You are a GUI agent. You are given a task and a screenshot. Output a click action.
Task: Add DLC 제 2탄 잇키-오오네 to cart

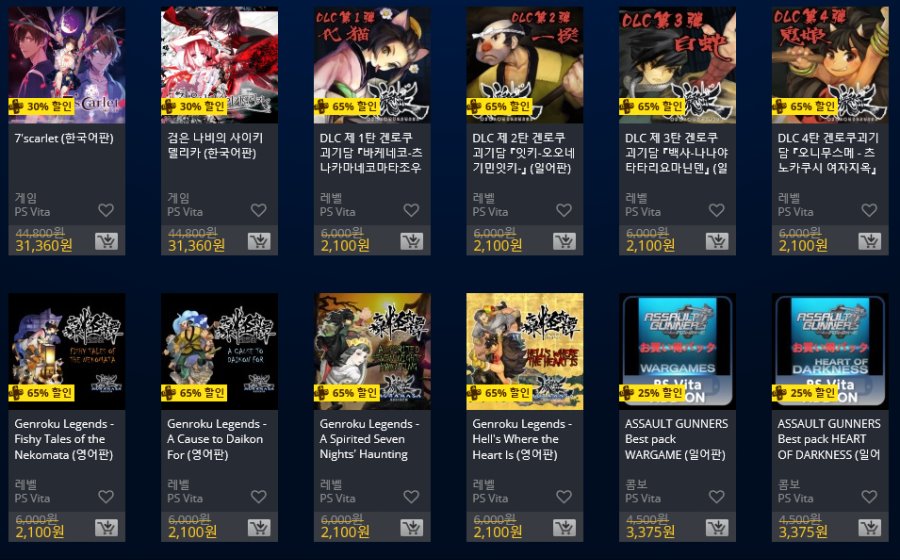pyautogui.click(x=564, y=241)
